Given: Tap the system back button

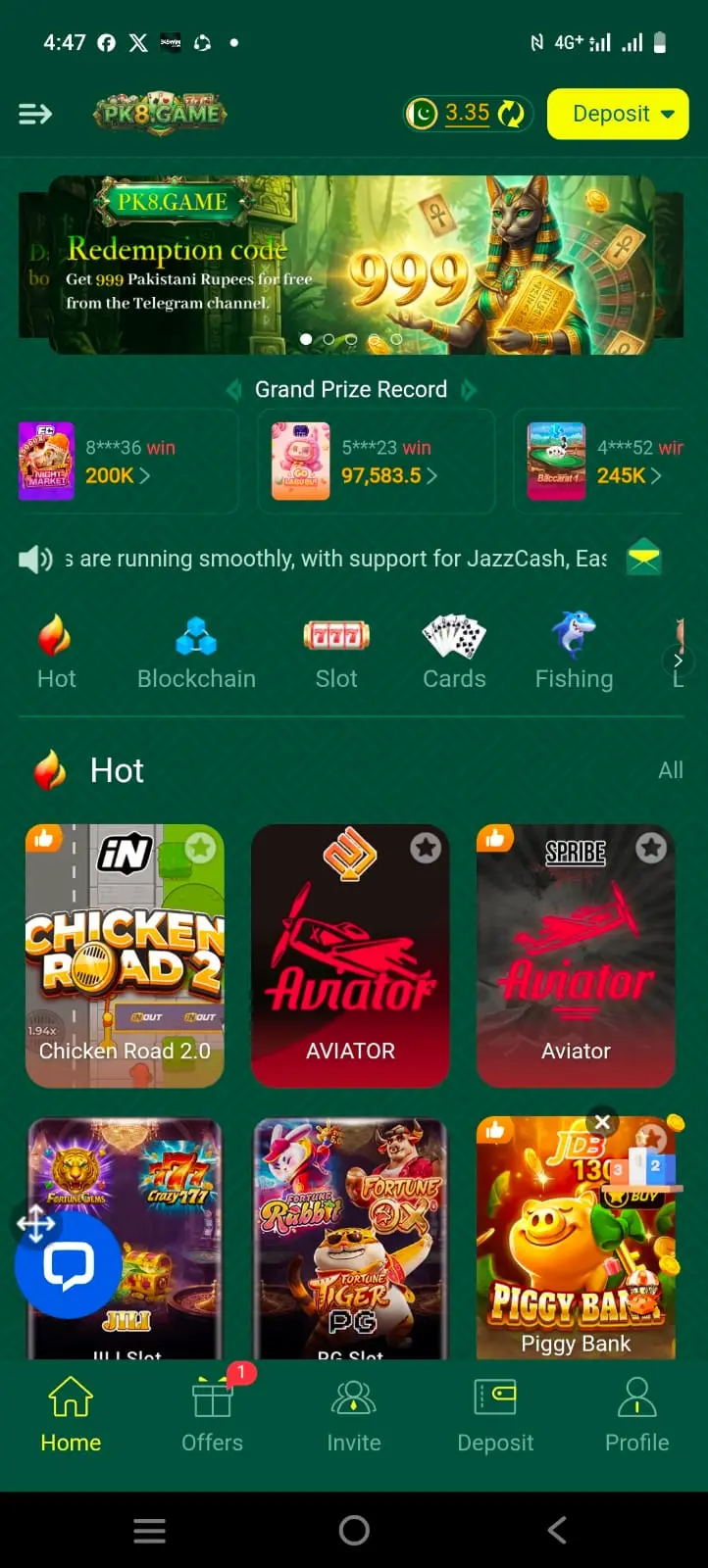Looking at the screenshot, I should 557,1530.
